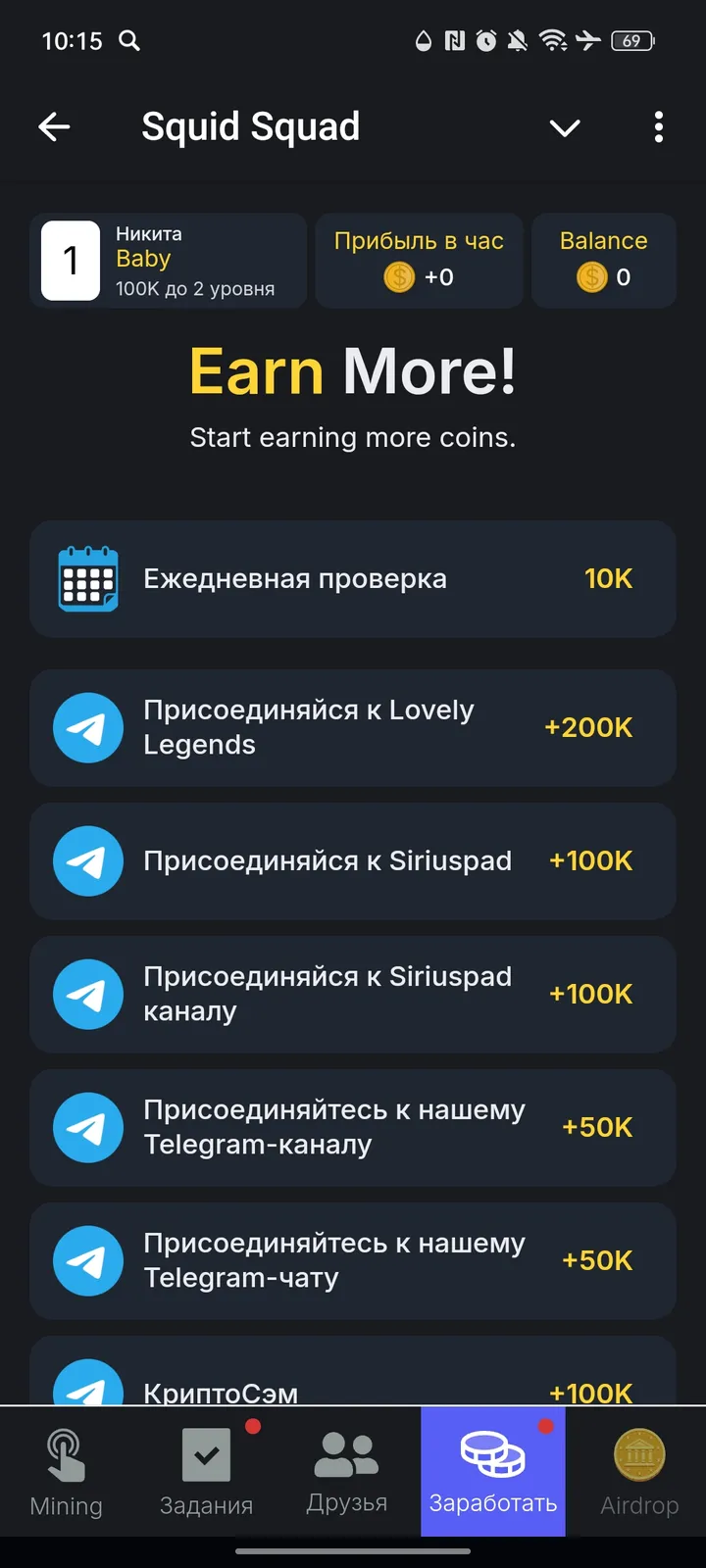Select the Заработать tab
This screenshot has width=706, height=1568.
(492, 1472)
